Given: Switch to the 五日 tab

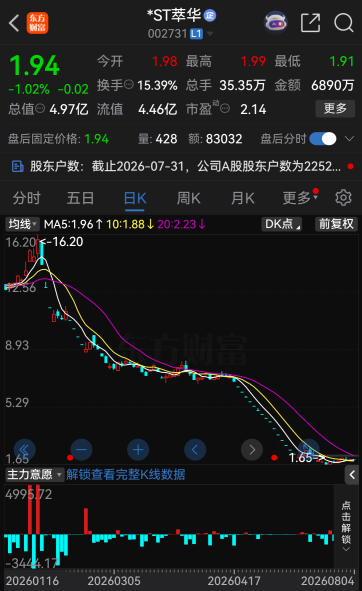Looking at the screenshot, I should pos(80,198).
